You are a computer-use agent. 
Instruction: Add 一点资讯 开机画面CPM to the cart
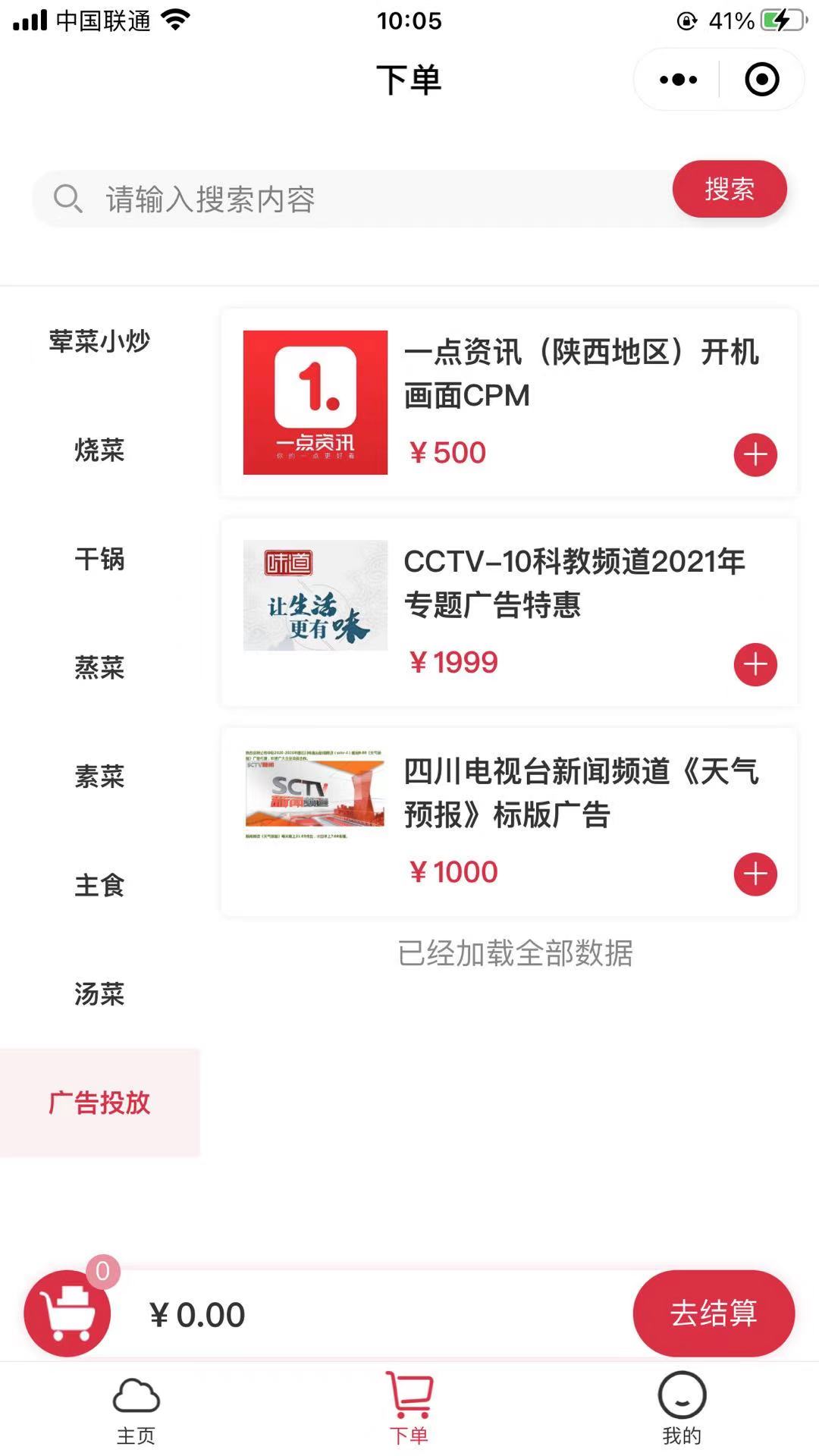pyautogui.click(x=755, y=455)
